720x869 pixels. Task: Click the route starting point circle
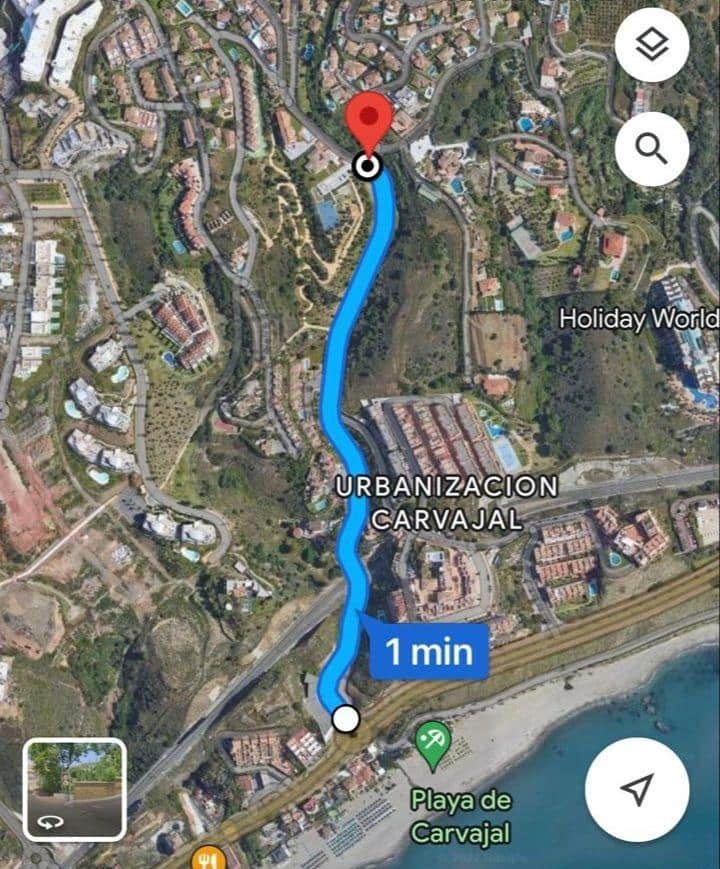coord(344,717)
